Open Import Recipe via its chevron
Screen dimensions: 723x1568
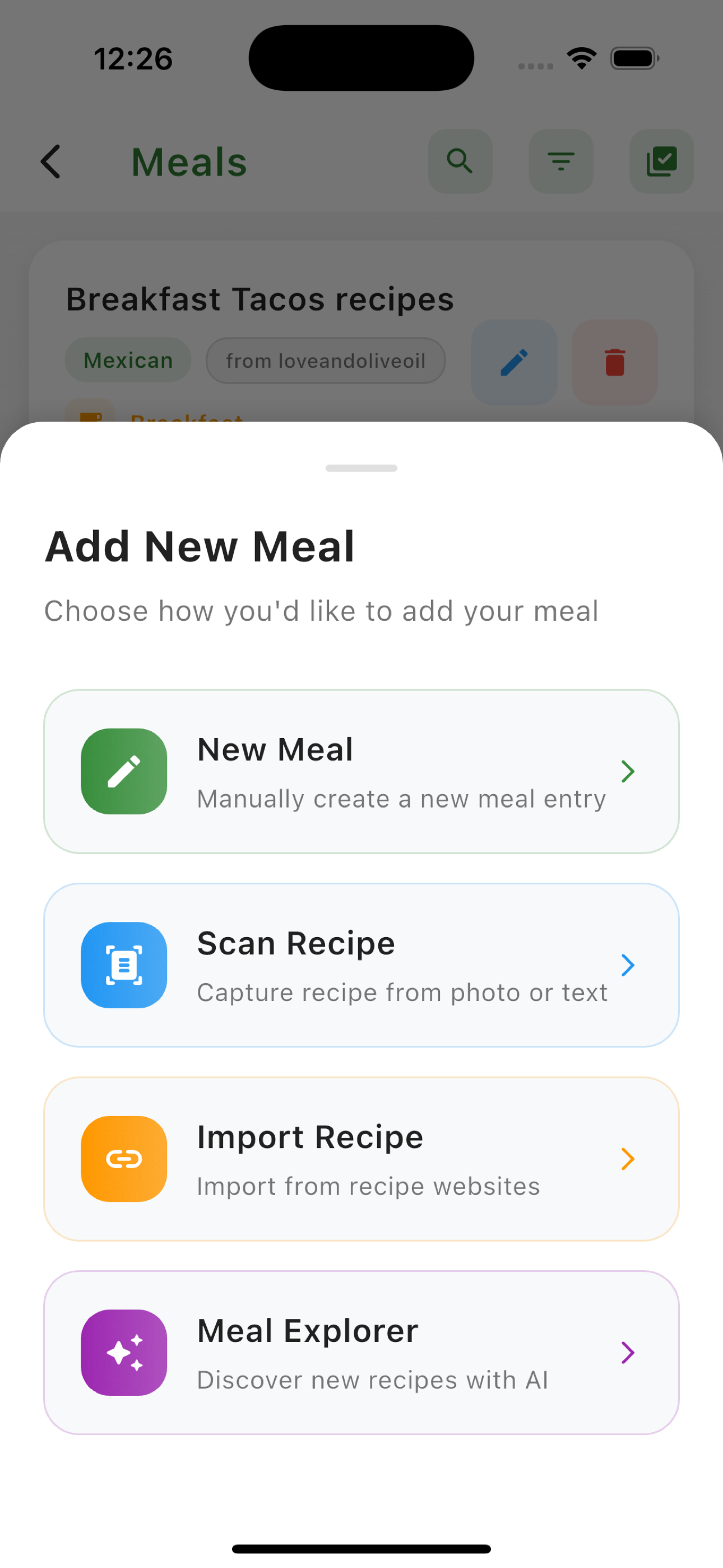[628, 1159]
